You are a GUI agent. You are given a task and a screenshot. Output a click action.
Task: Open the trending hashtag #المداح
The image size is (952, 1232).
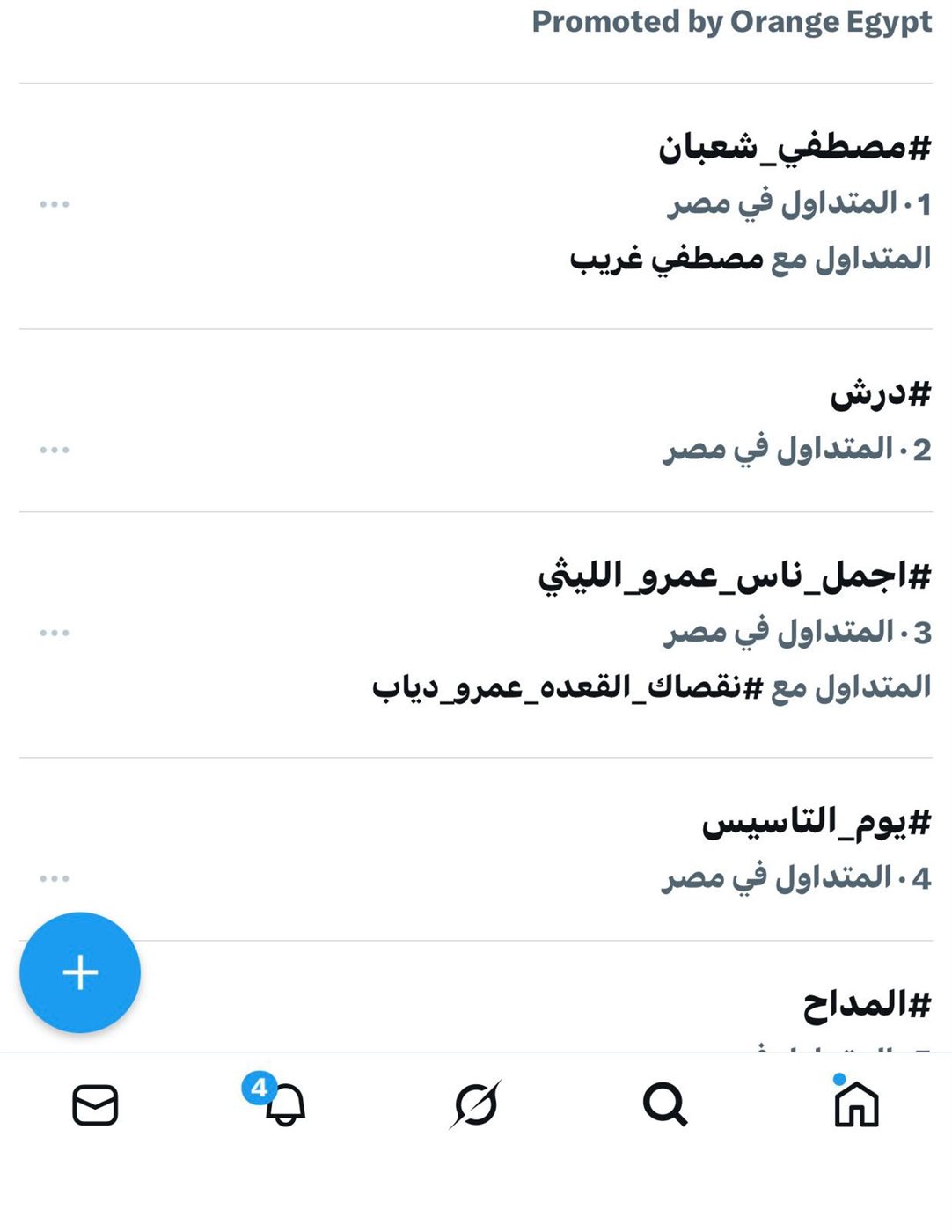point(866,1004)
